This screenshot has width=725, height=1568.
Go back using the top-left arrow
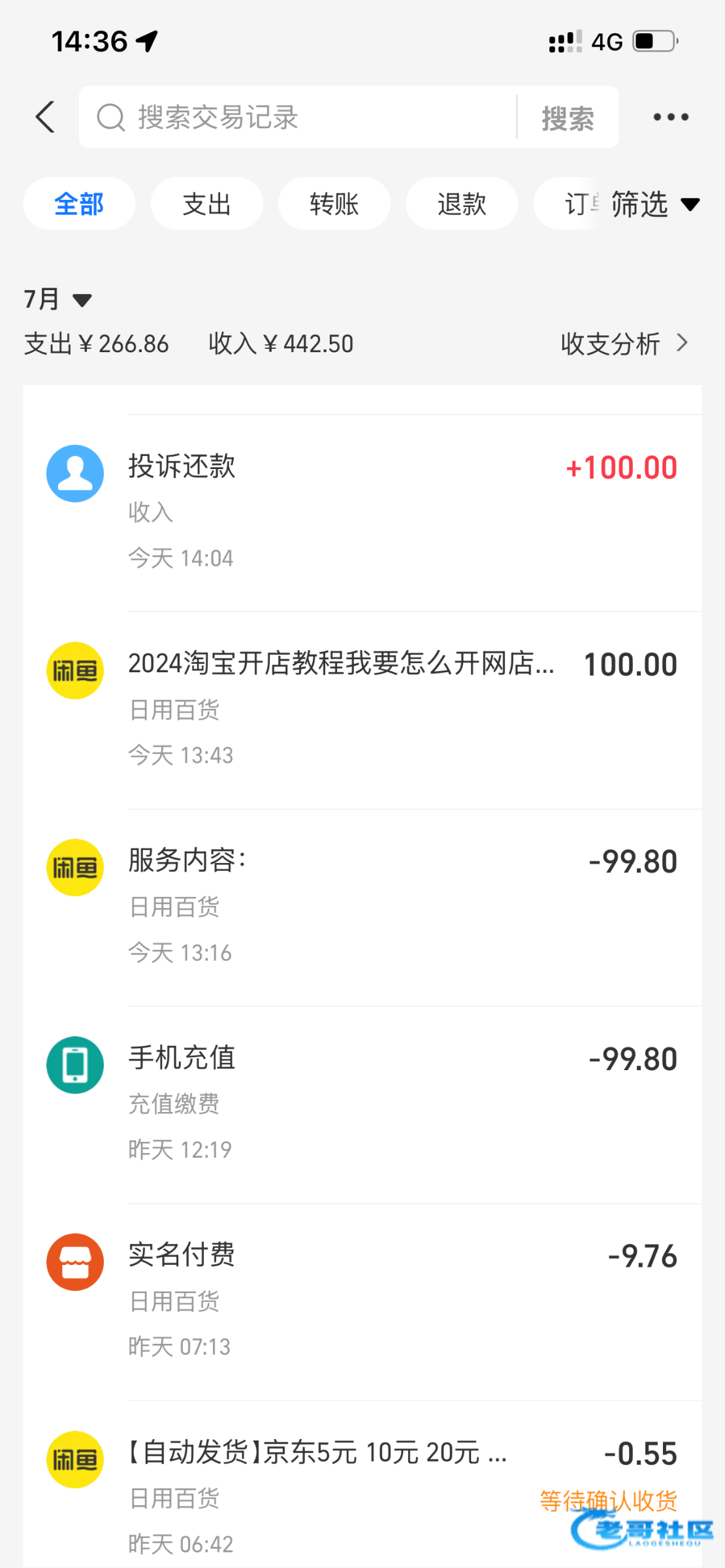click(x=45, y=118)
